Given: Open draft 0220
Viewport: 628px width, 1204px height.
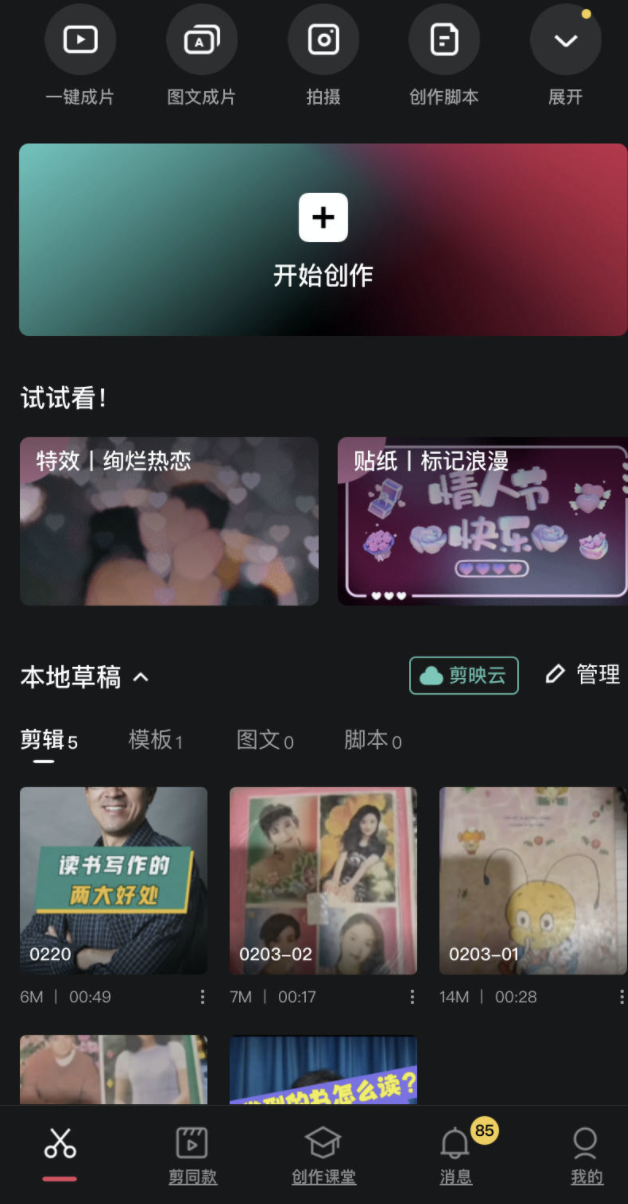Looking at the screenshot, I should pyautogui.click(x=114, y=880).
